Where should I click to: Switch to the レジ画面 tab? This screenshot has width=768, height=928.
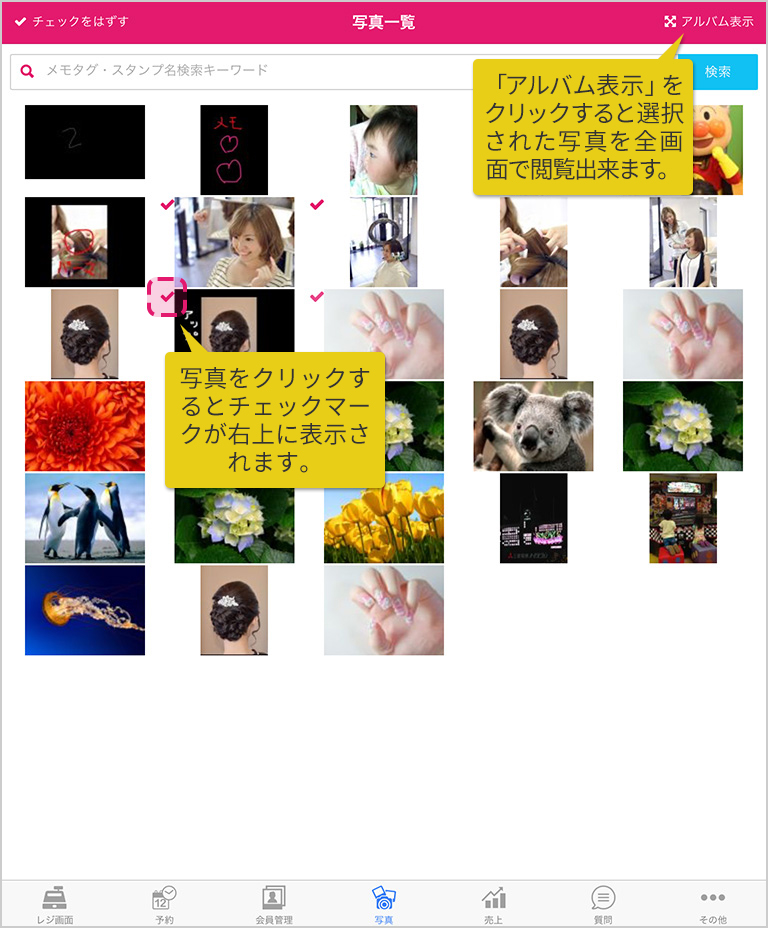55,904
